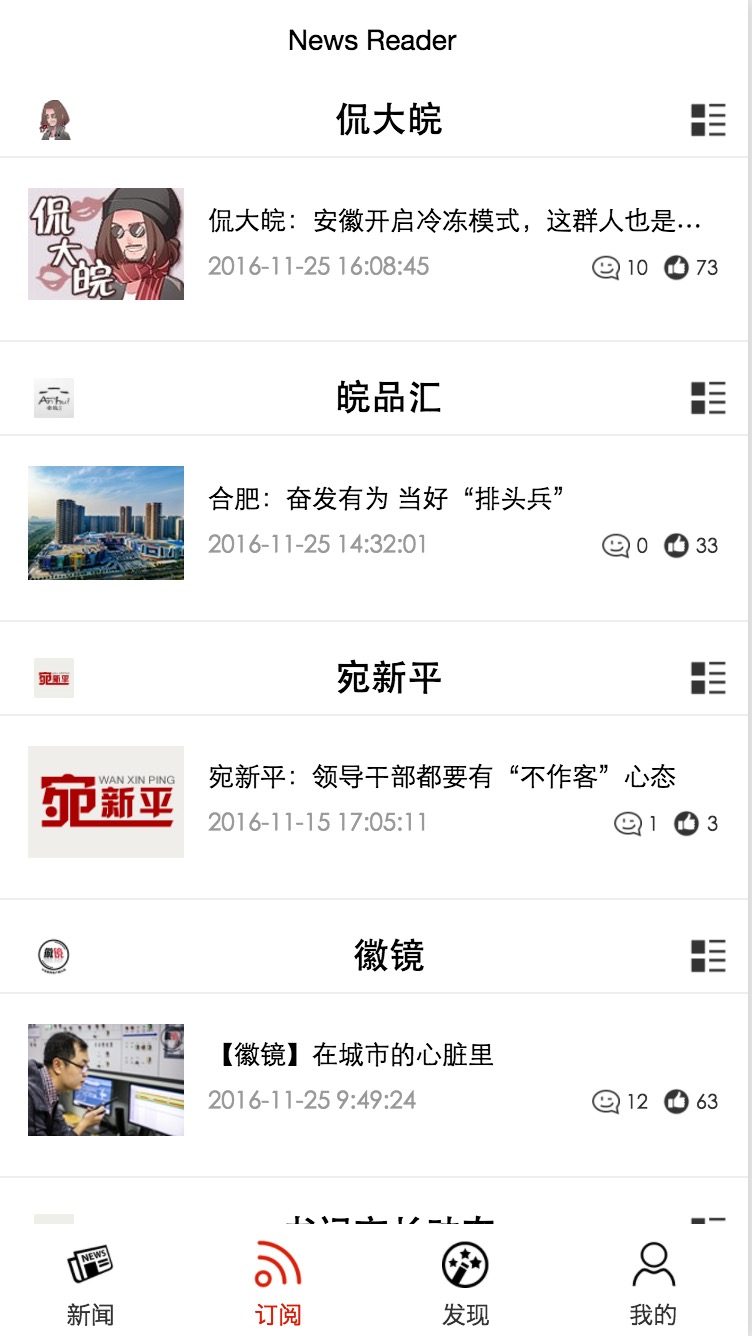Open article 侃大皖：安徽开启冷冻模式
752x1336 pixels.
(454, 221)
